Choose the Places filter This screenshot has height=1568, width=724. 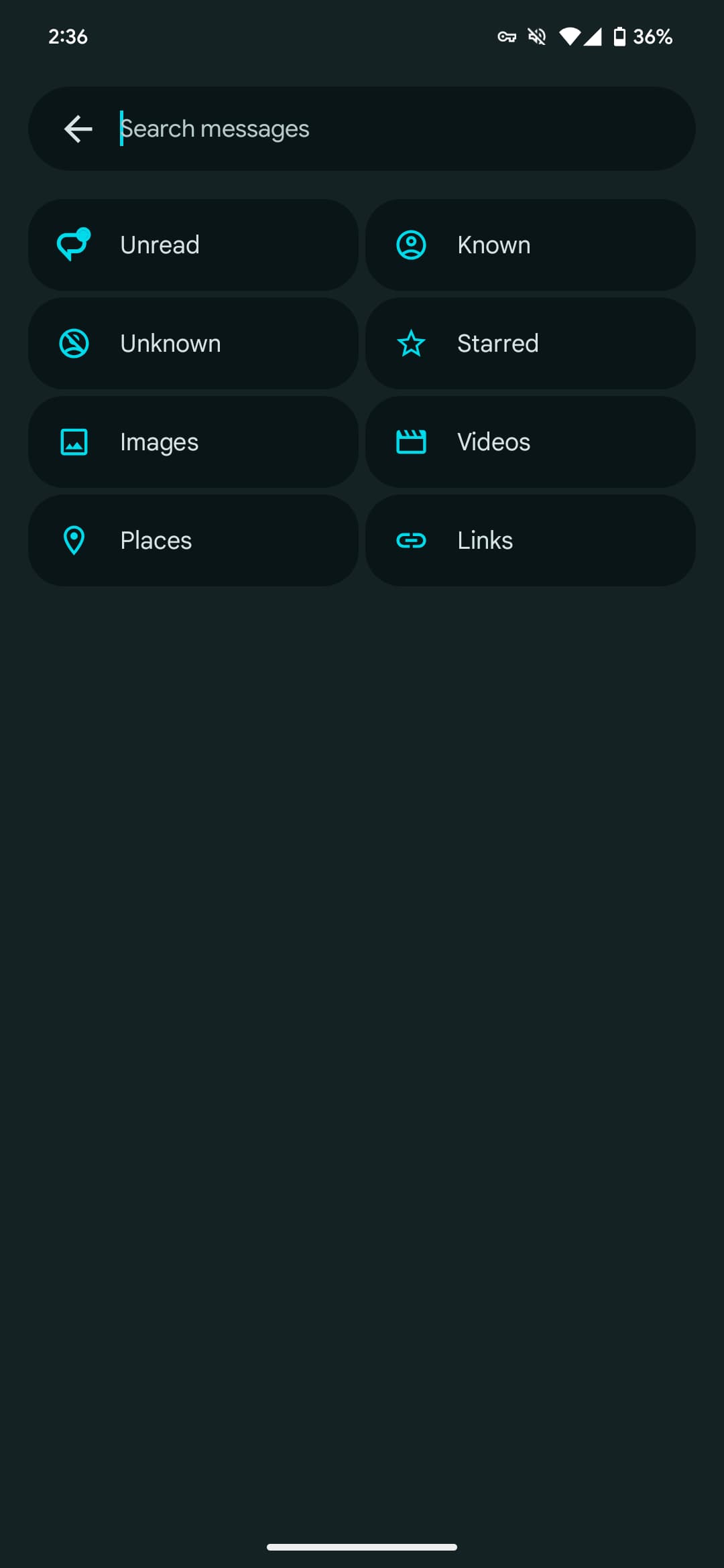(193, 540)
